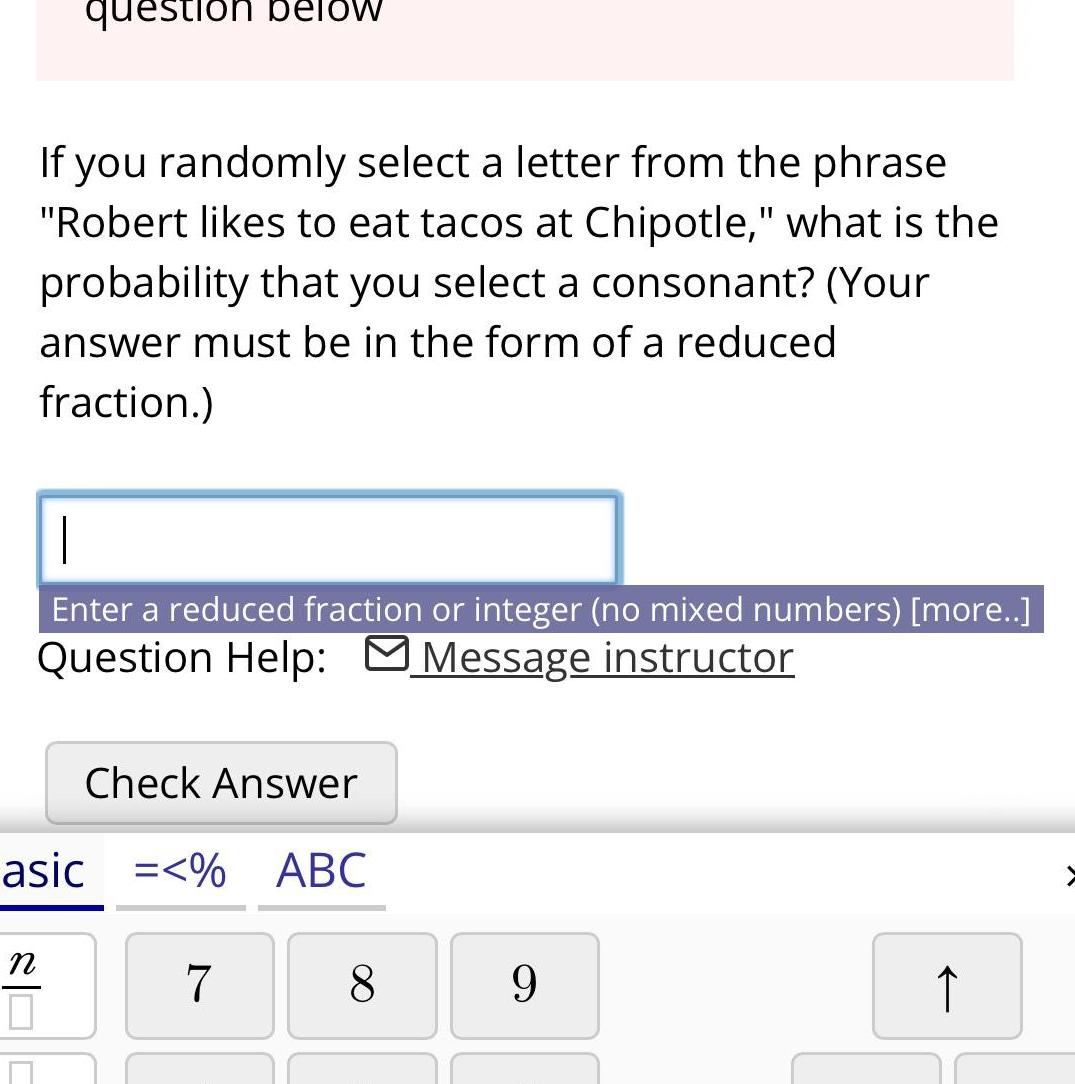Viewport: 1075px width, 1084px height.
Task: Click the pink question alert banner
Action: pos(525,40)
